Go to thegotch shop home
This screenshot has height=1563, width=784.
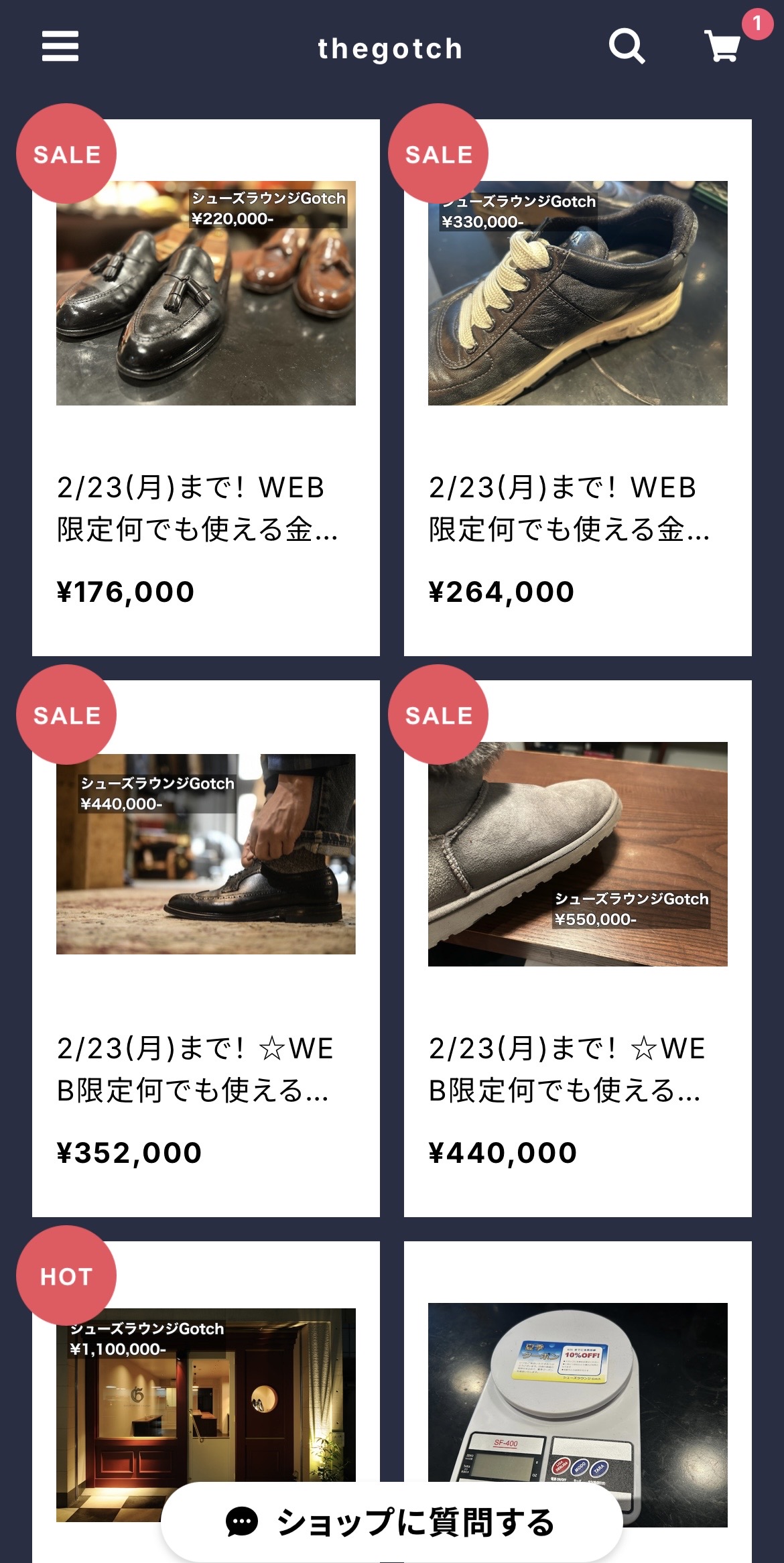pos(390,49)
